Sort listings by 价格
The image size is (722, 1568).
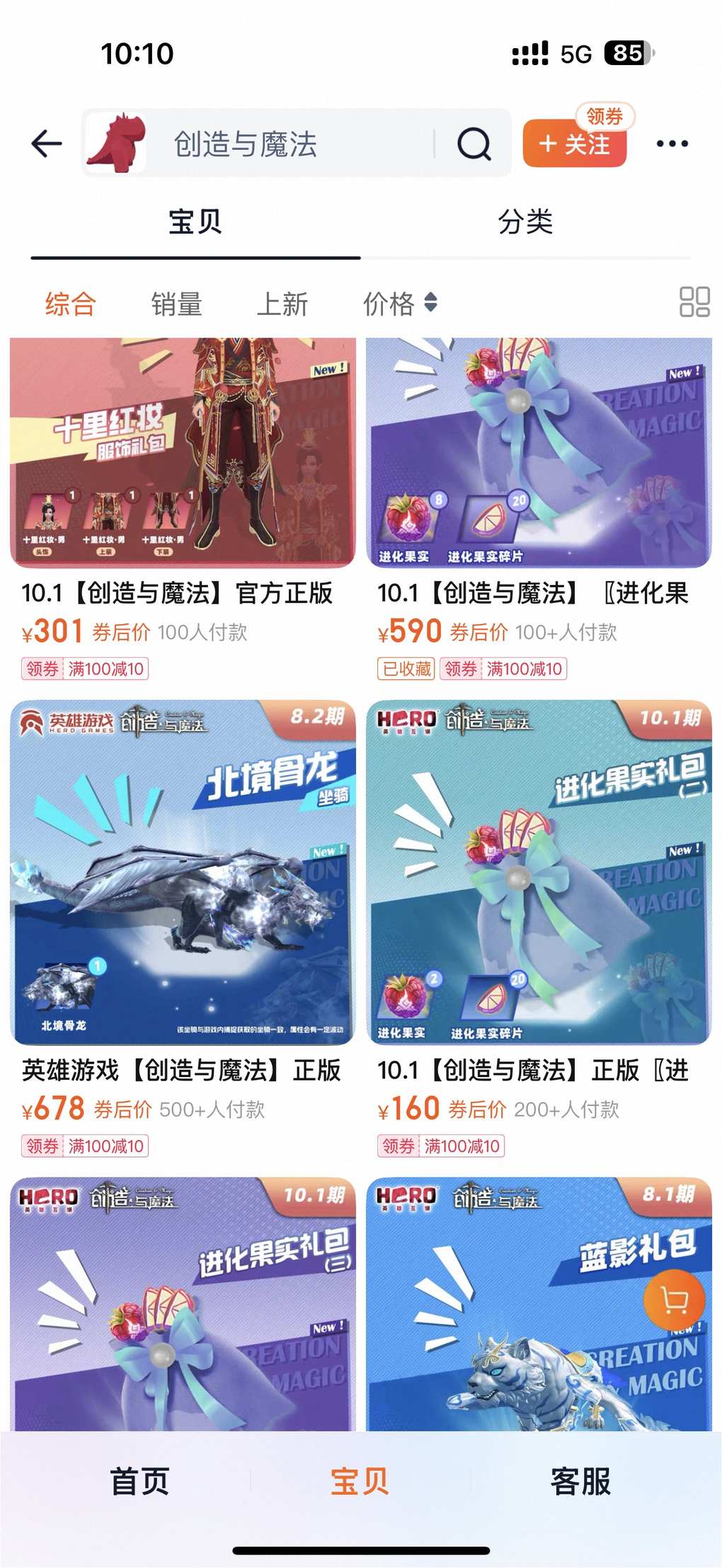click(399, 304)
